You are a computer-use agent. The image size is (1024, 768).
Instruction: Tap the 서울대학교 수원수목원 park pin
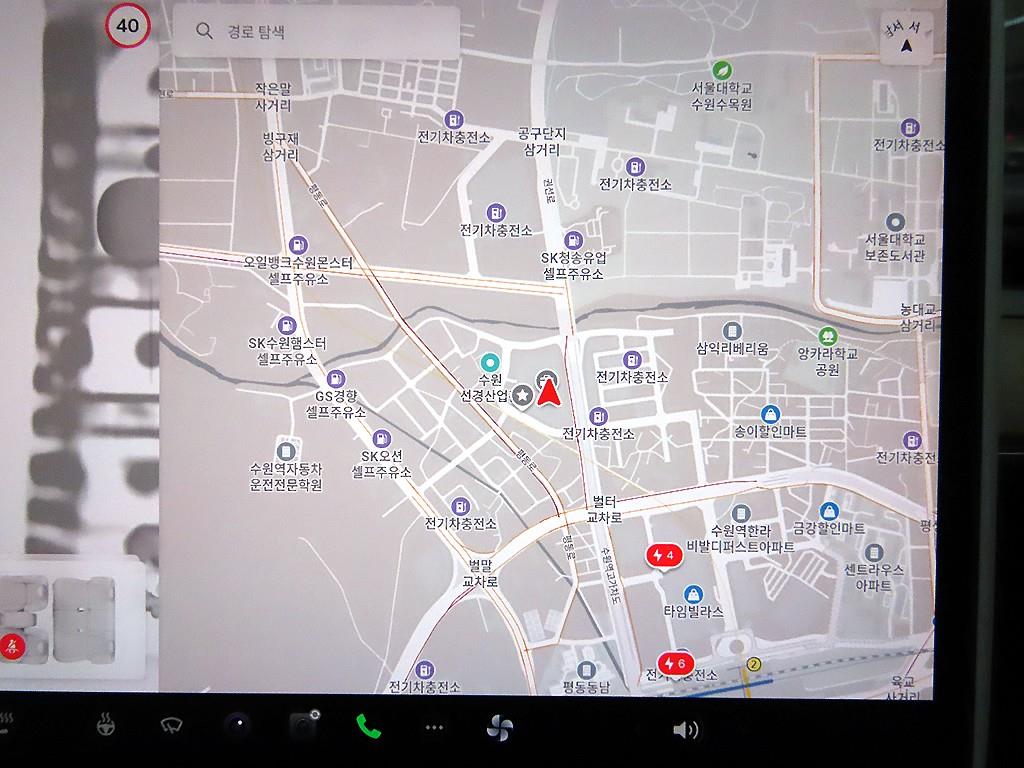click(x=721, y=70)
